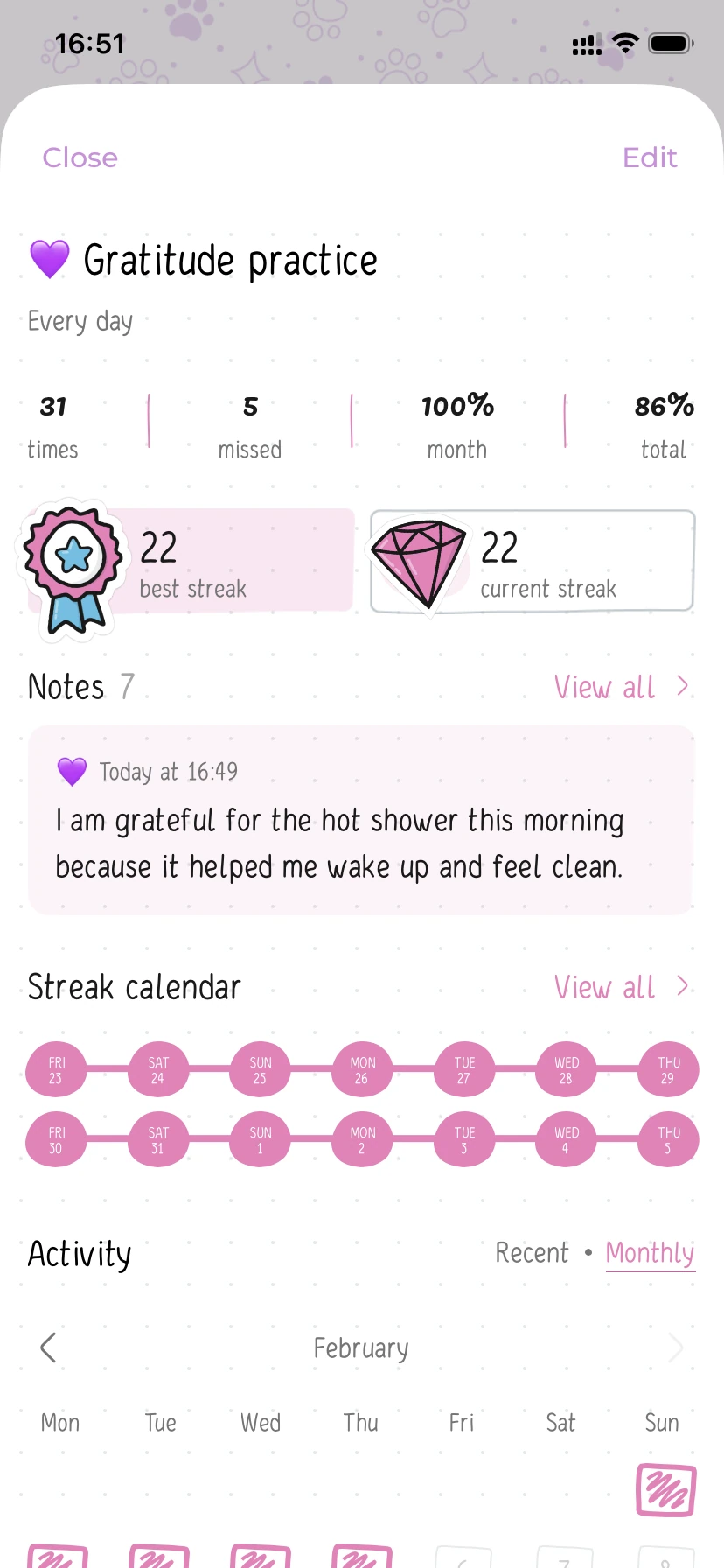Image resolution: width=724 pixels, height=1568 pixels.
Task: Close the Gratitude practice detail view
Action: [80, 157]
